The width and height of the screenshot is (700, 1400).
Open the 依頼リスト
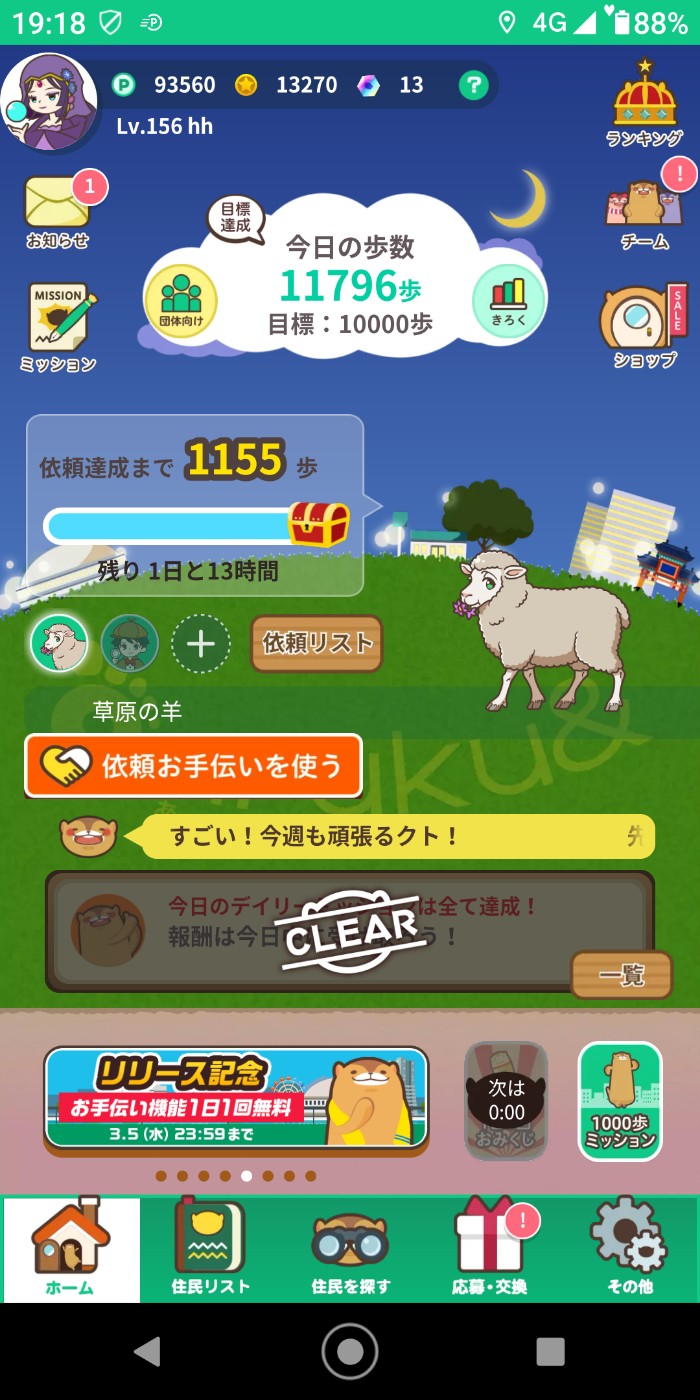pos(317,643)
